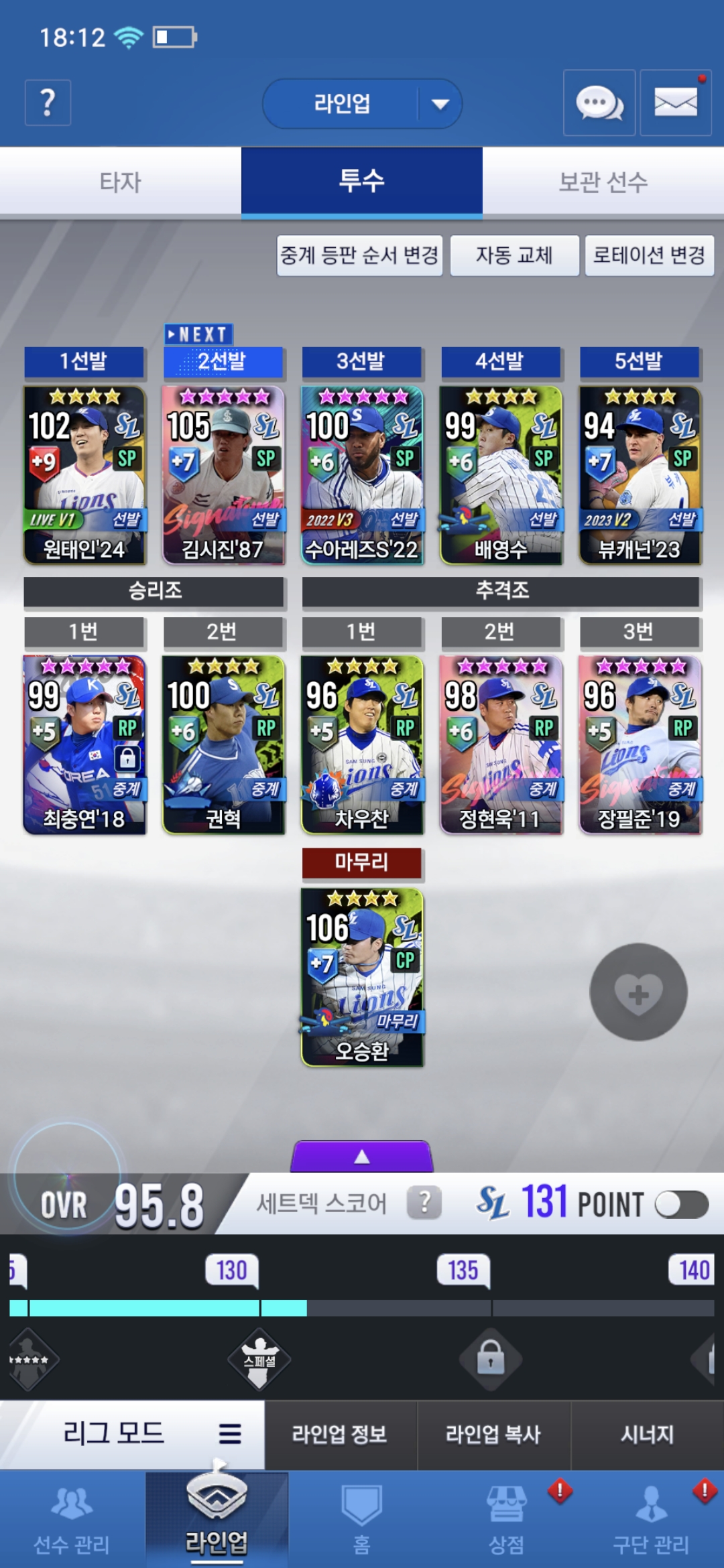The width and height of the screenshot is (724, 1568).
Task: Expand the 라인업 dropdown menu
Action: (440, 104)
